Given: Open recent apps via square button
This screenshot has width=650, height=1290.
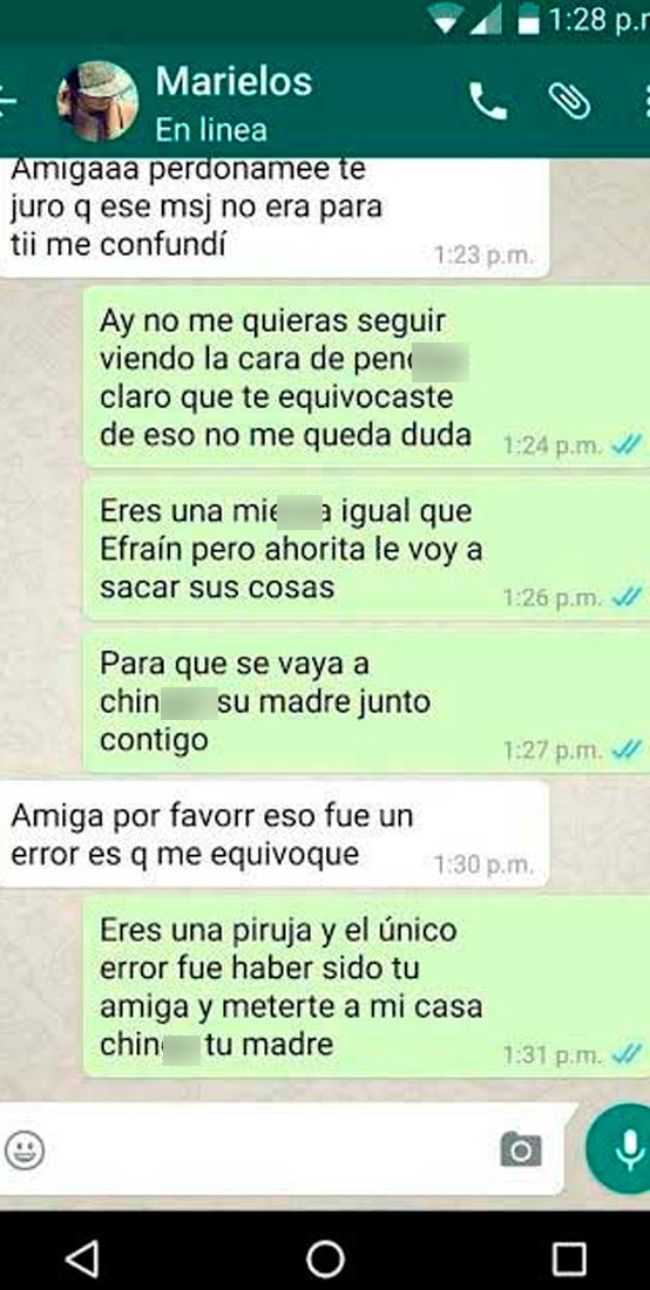Looking at the screenshot, I should tap(568, 1257).
